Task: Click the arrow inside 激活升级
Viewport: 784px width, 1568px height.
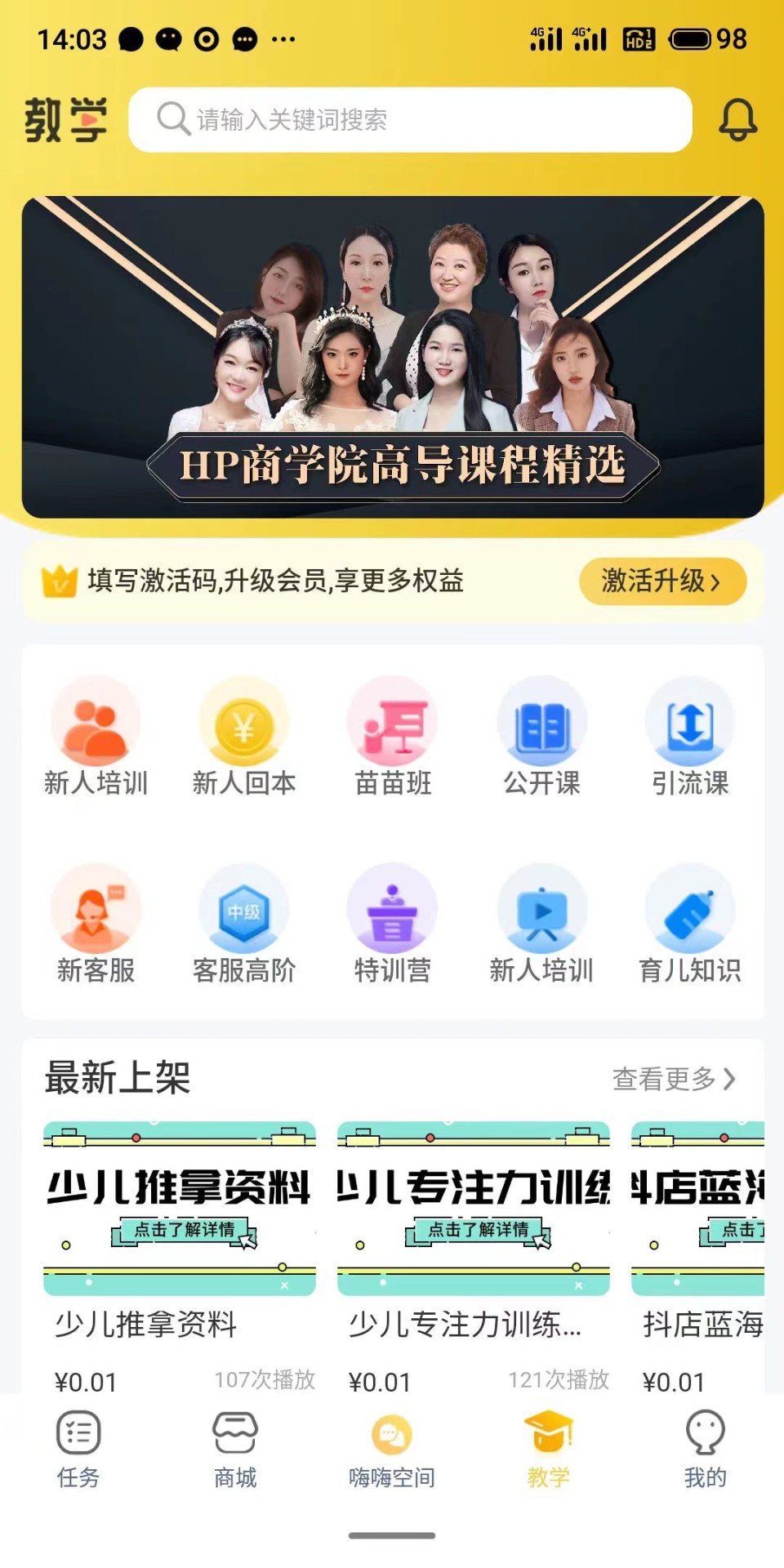Action: (x=717, y=581)
